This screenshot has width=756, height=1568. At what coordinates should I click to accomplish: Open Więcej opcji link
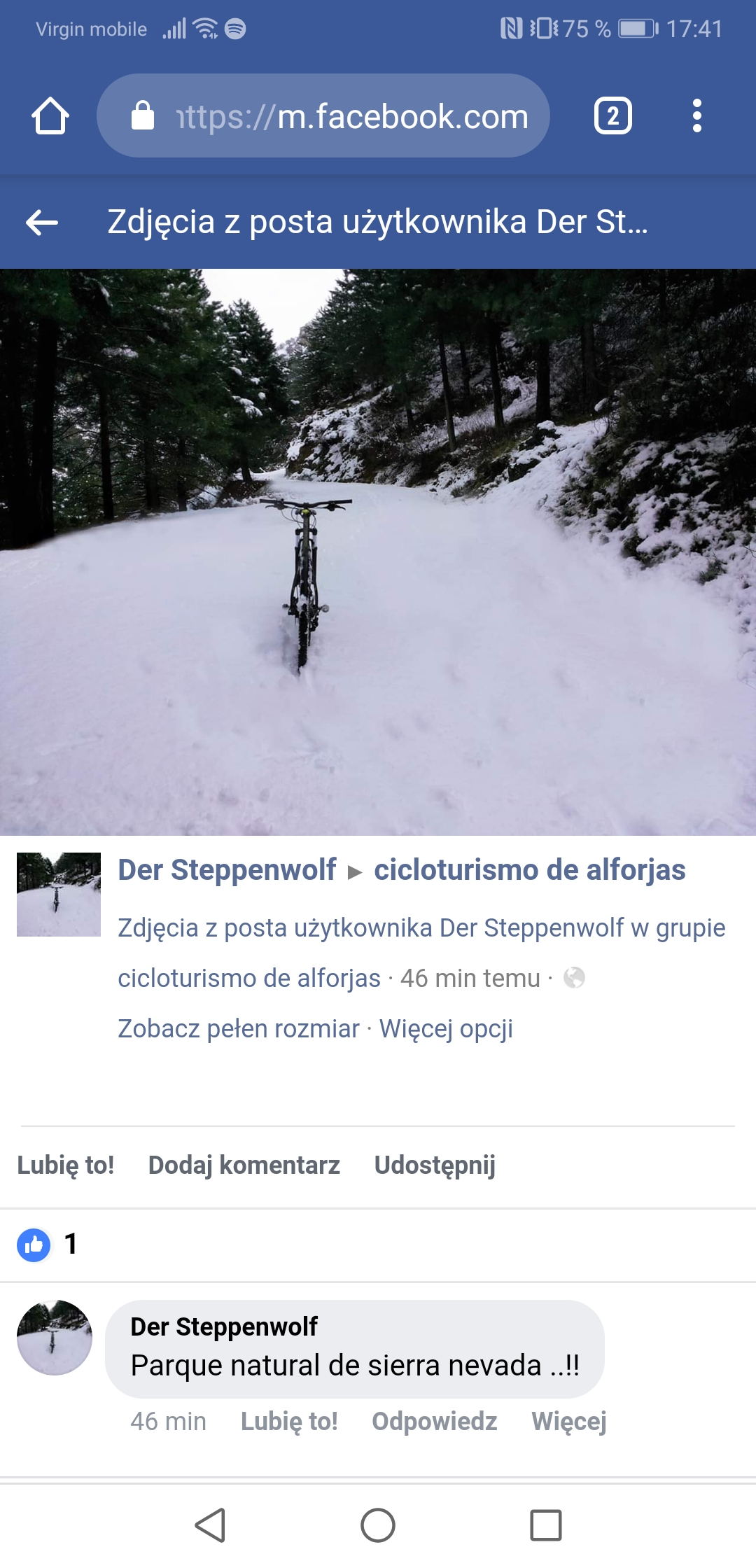(x=446, y=1028)
